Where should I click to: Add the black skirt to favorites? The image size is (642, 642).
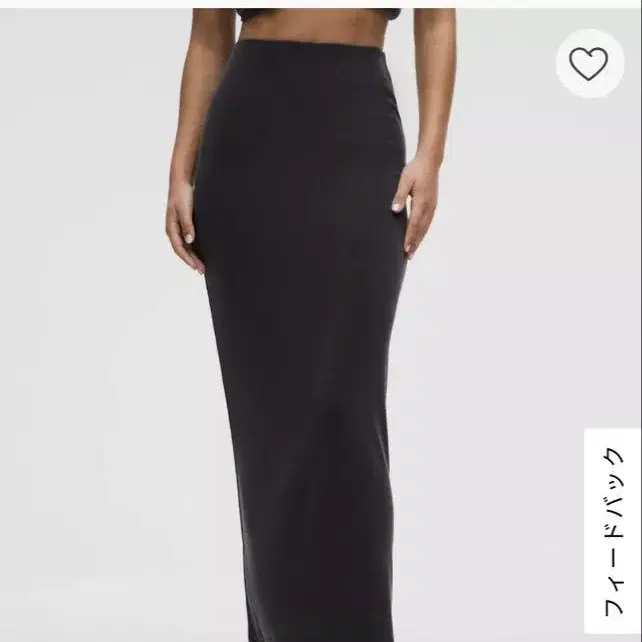(x=590, y=63)
